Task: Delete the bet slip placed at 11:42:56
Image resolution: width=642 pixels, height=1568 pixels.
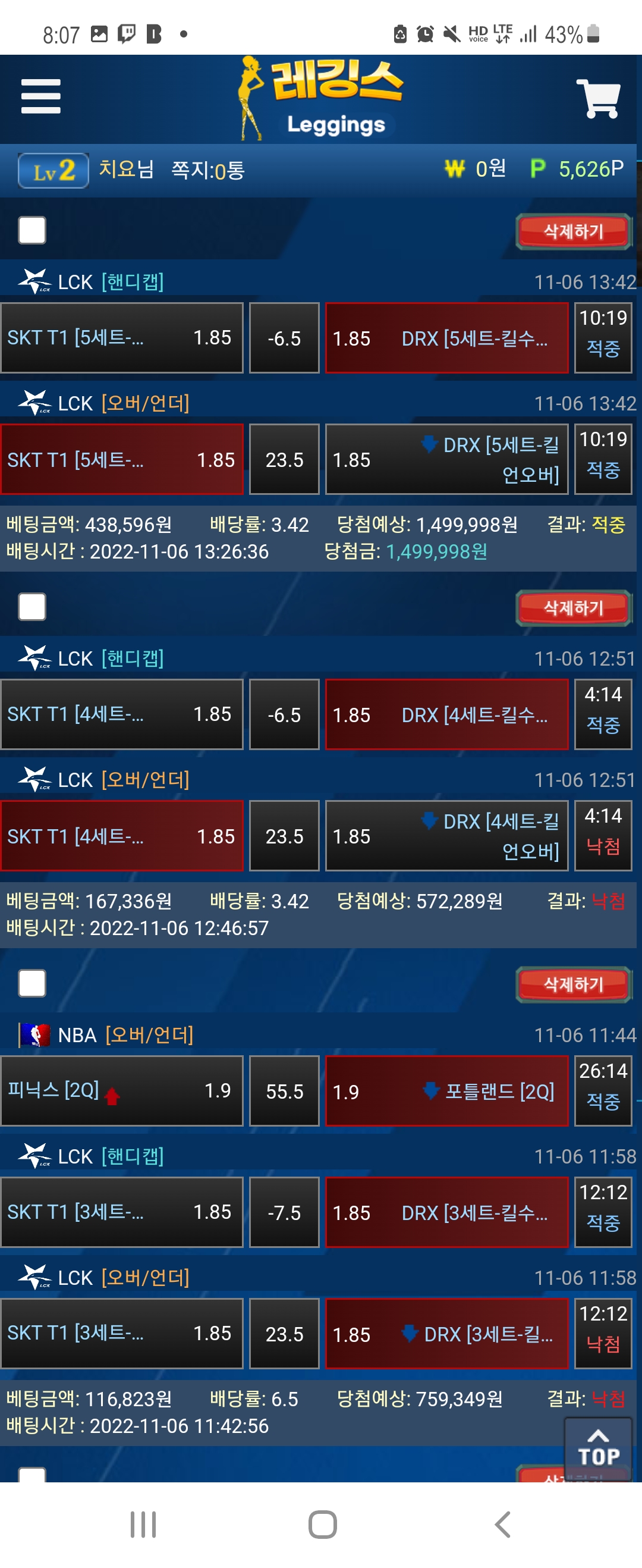Action: (x=573, y=984)
